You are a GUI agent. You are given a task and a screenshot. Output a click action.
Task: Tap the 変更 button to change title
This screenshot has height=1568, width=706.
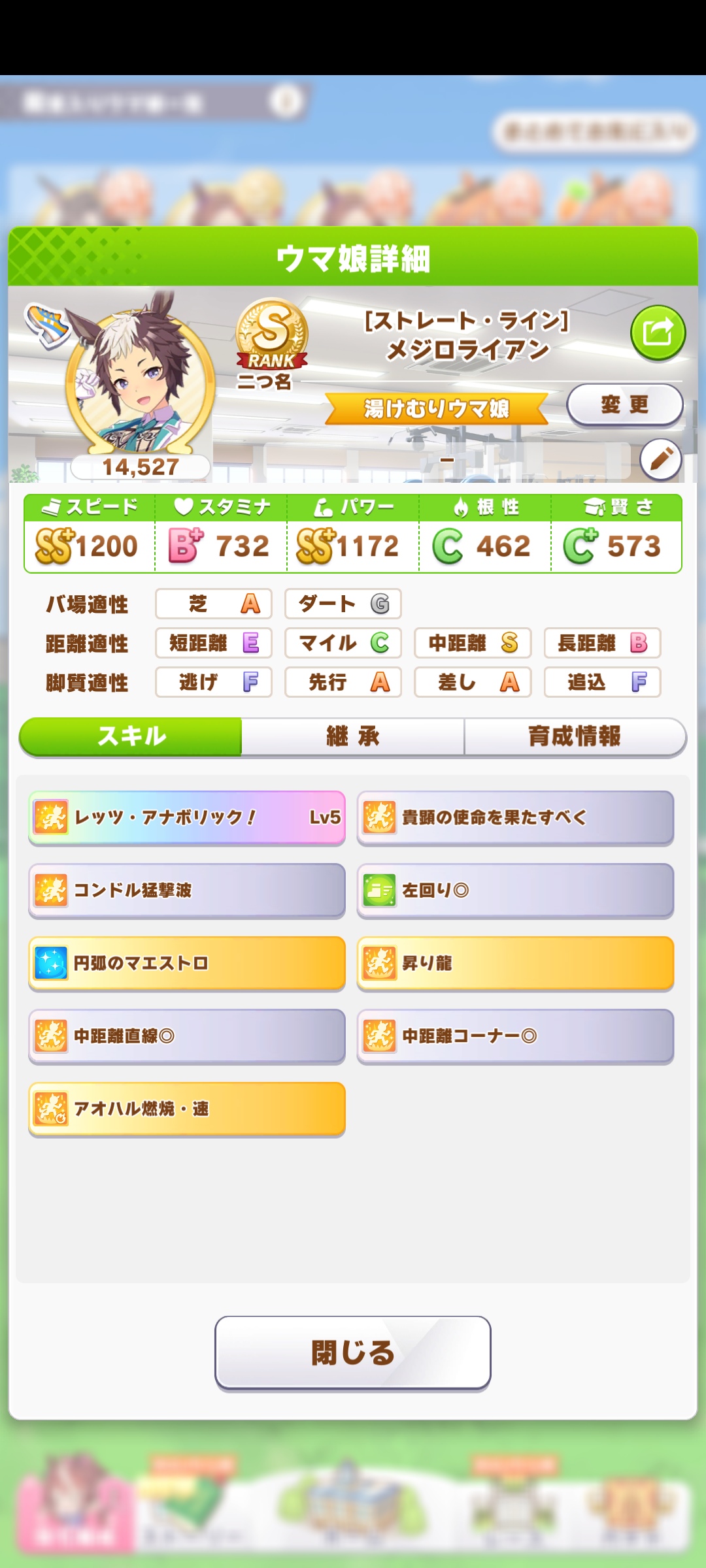625,404
